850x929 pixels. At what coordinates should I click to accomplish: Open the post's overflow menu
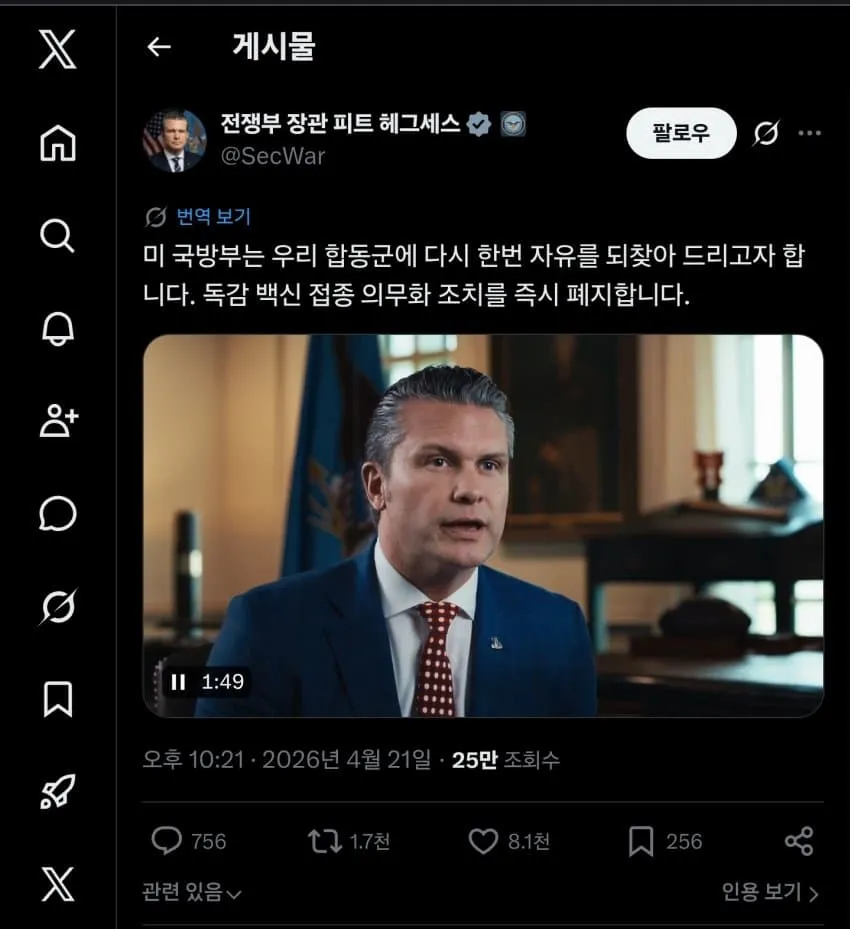[x=809, y=133]
